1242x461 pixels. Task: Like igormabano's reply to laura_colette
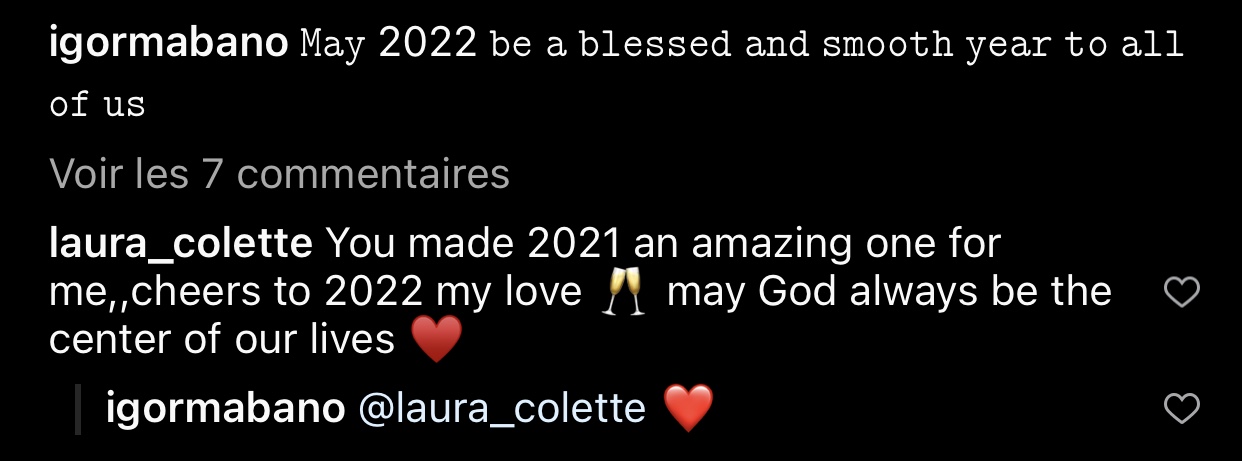[x=1183, y=408]
